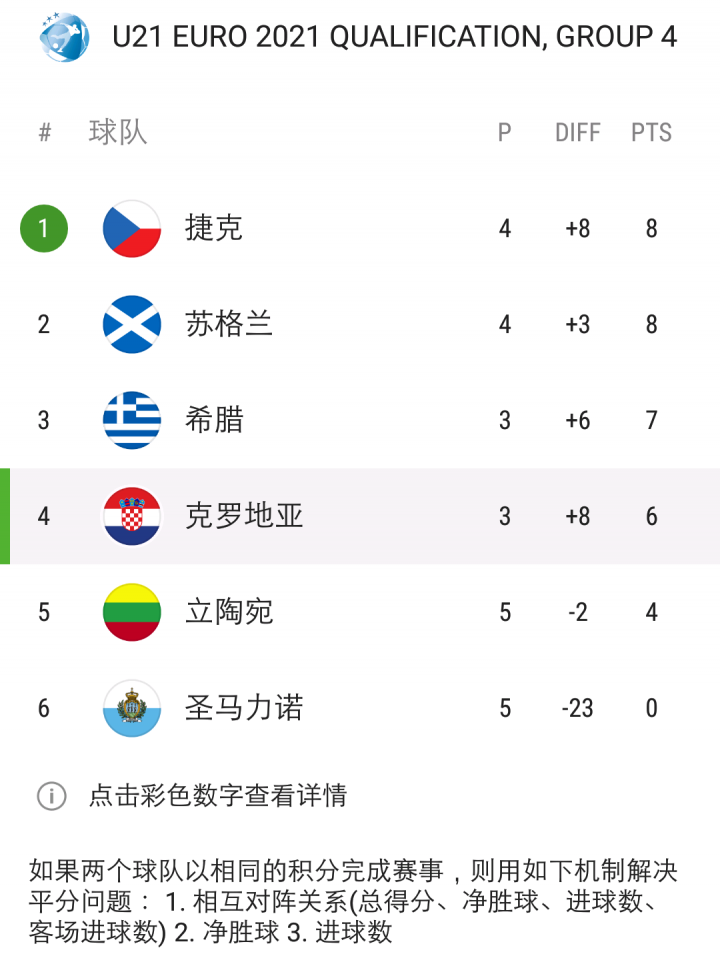Open the 圣马力诺 team row
720x968 pixels.
pyautogui.click(x=360, y=708)
